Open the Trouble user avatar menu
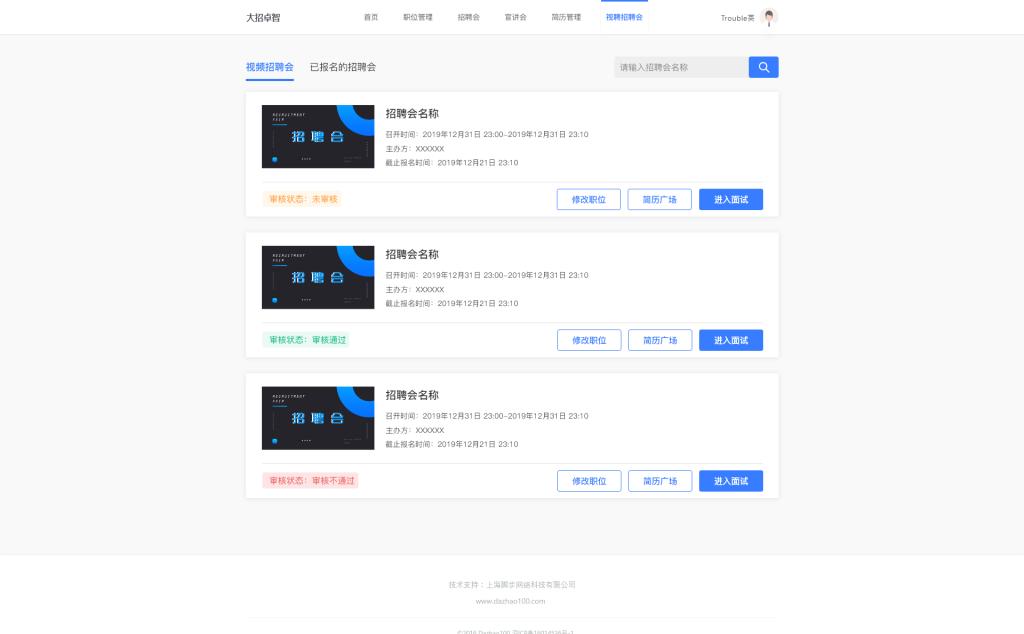The image size is (1024, 634). (x=769, y=17)
